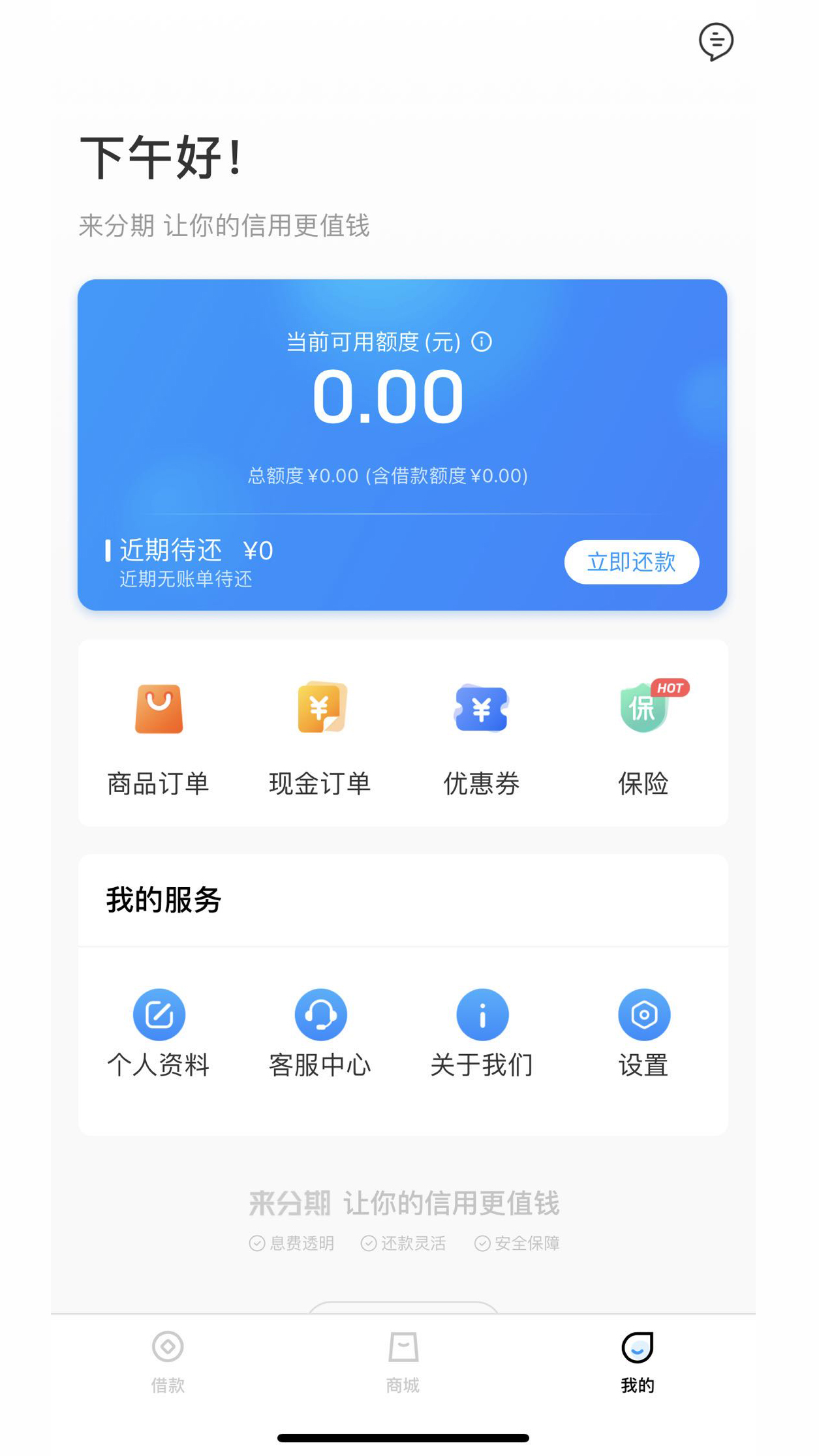This screenshot has width=819, height=1456.
Task: Open the message chat icon at top right
Action: pos(715,42)
